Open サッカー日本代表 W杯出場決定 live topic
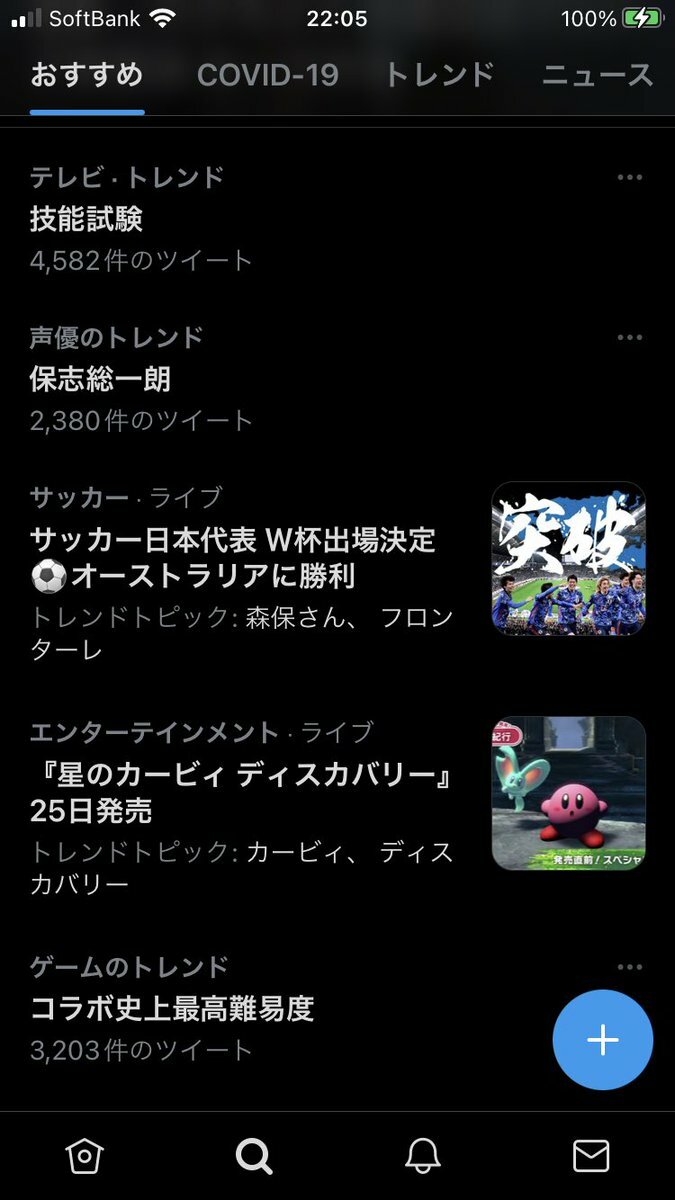Image resolution: width=675 pixels, height=1200 pixels. (x=235, y=558)
